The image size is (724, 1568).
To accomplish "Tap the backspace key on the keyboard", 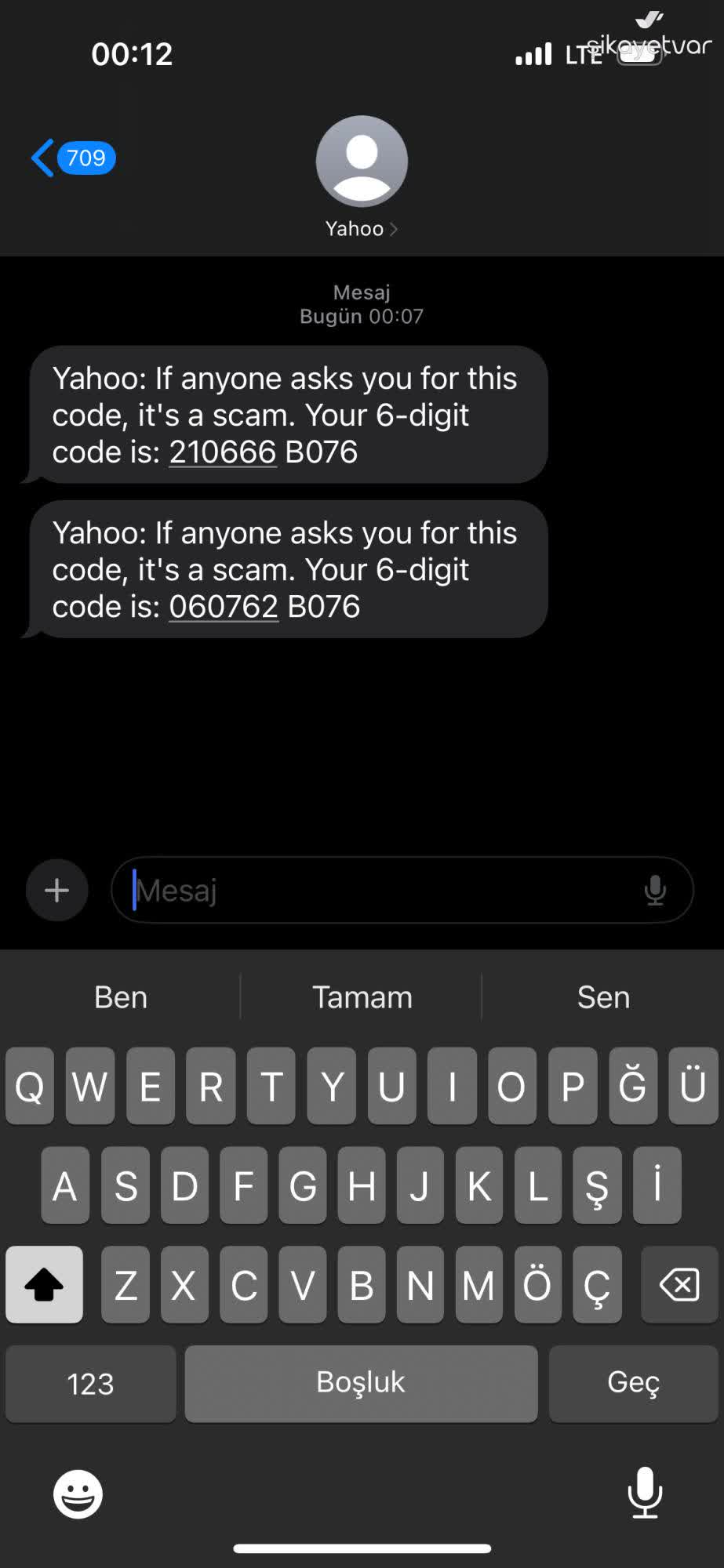I will [678, 1284].
